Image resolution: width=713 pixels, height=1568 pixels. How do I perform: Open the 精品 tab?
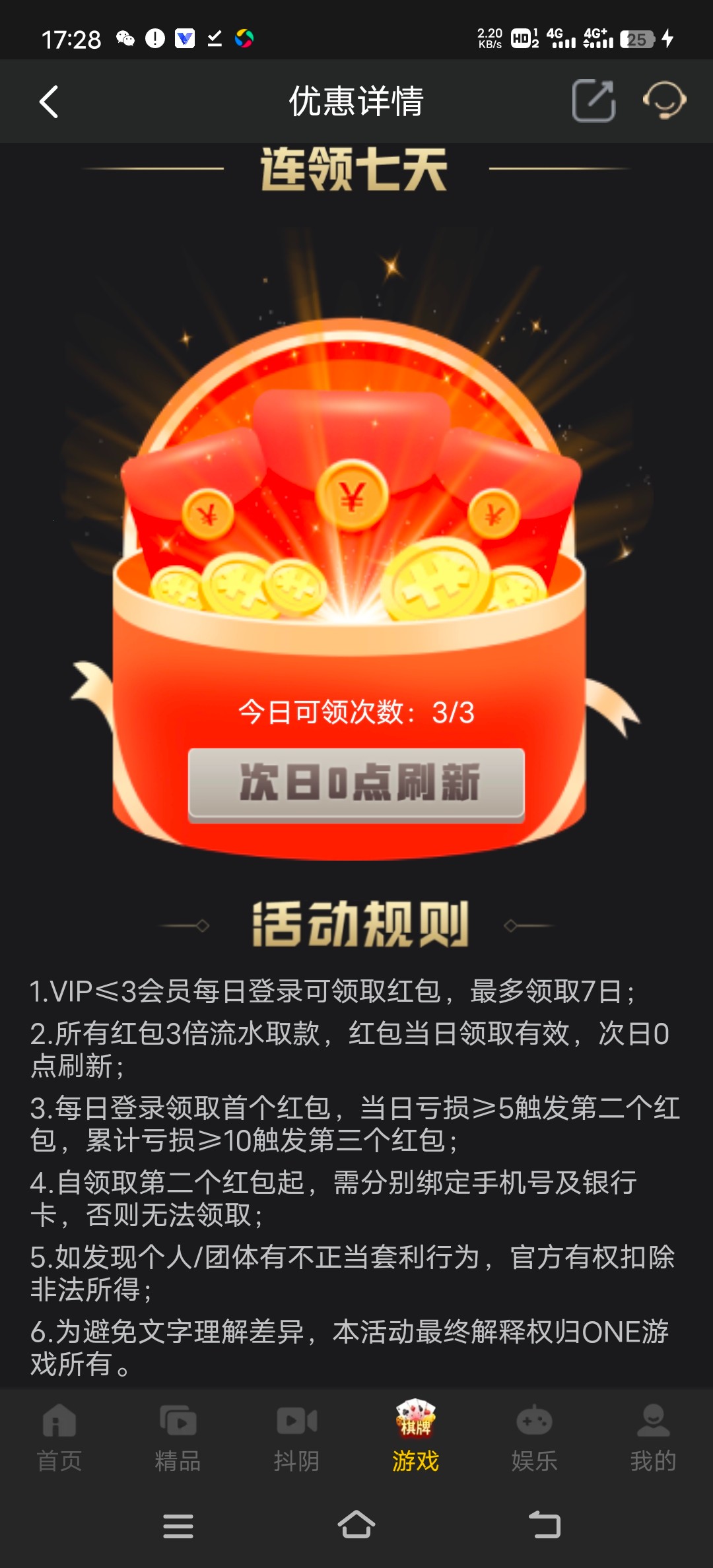pyautogui.click(x=178, y=1437)
